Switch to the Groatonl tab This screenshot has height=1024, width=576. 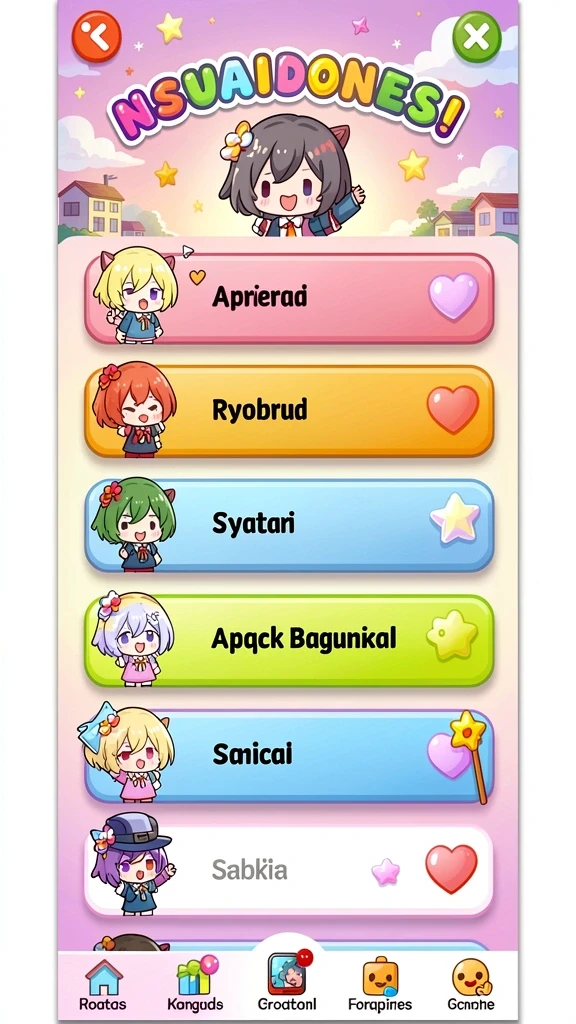[x=287, y=983]
